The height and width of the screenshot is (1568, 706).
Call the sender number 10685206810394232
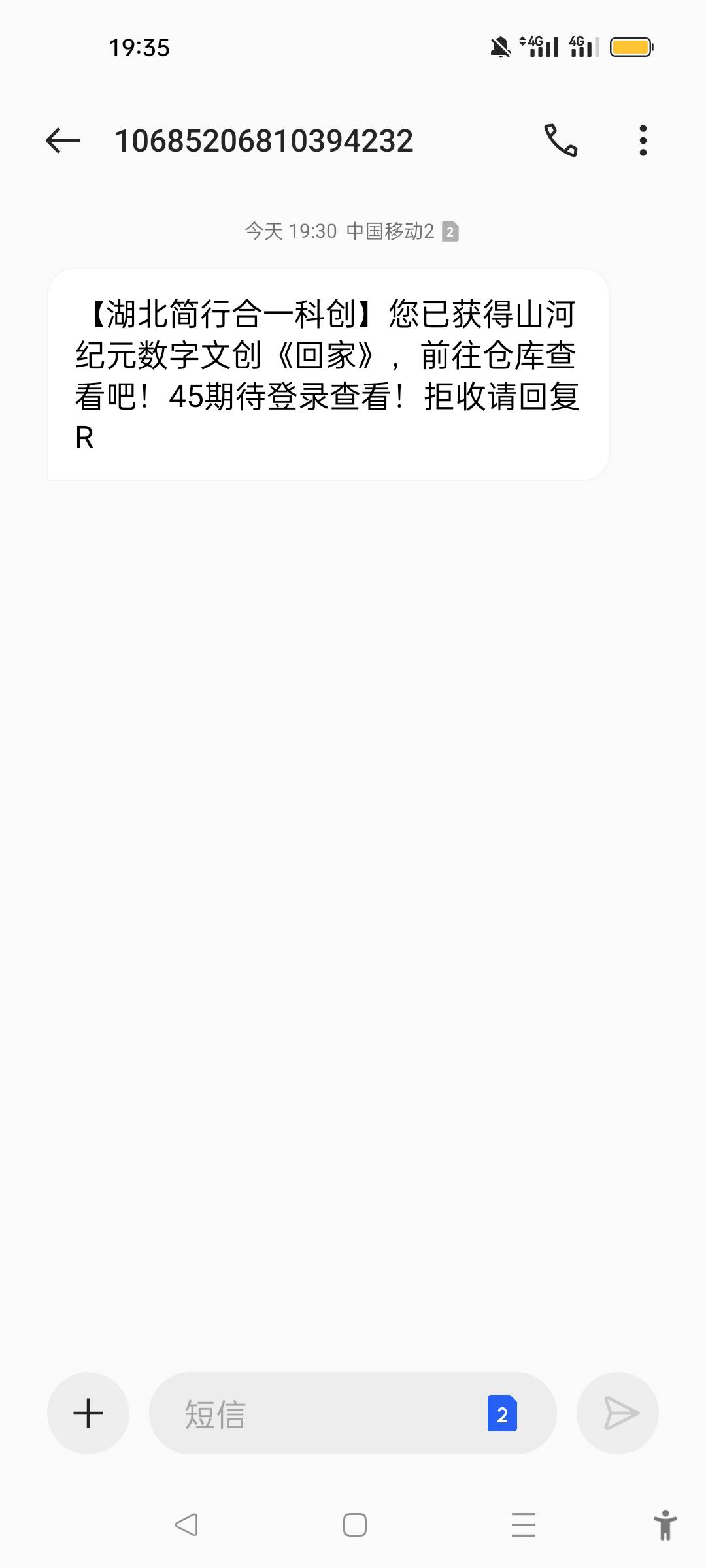[561, 140]
